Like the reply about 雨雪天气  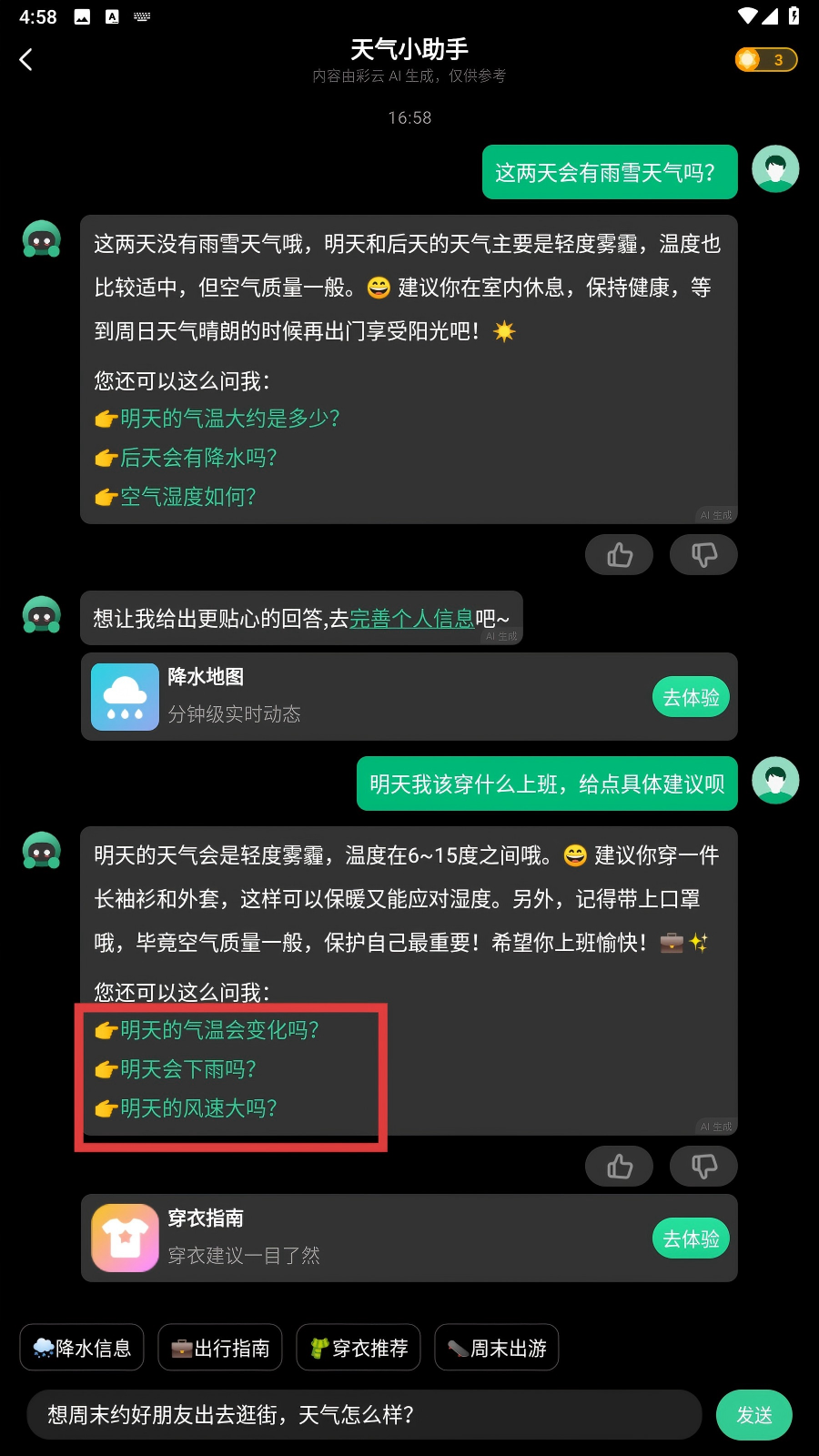(619, 555)
